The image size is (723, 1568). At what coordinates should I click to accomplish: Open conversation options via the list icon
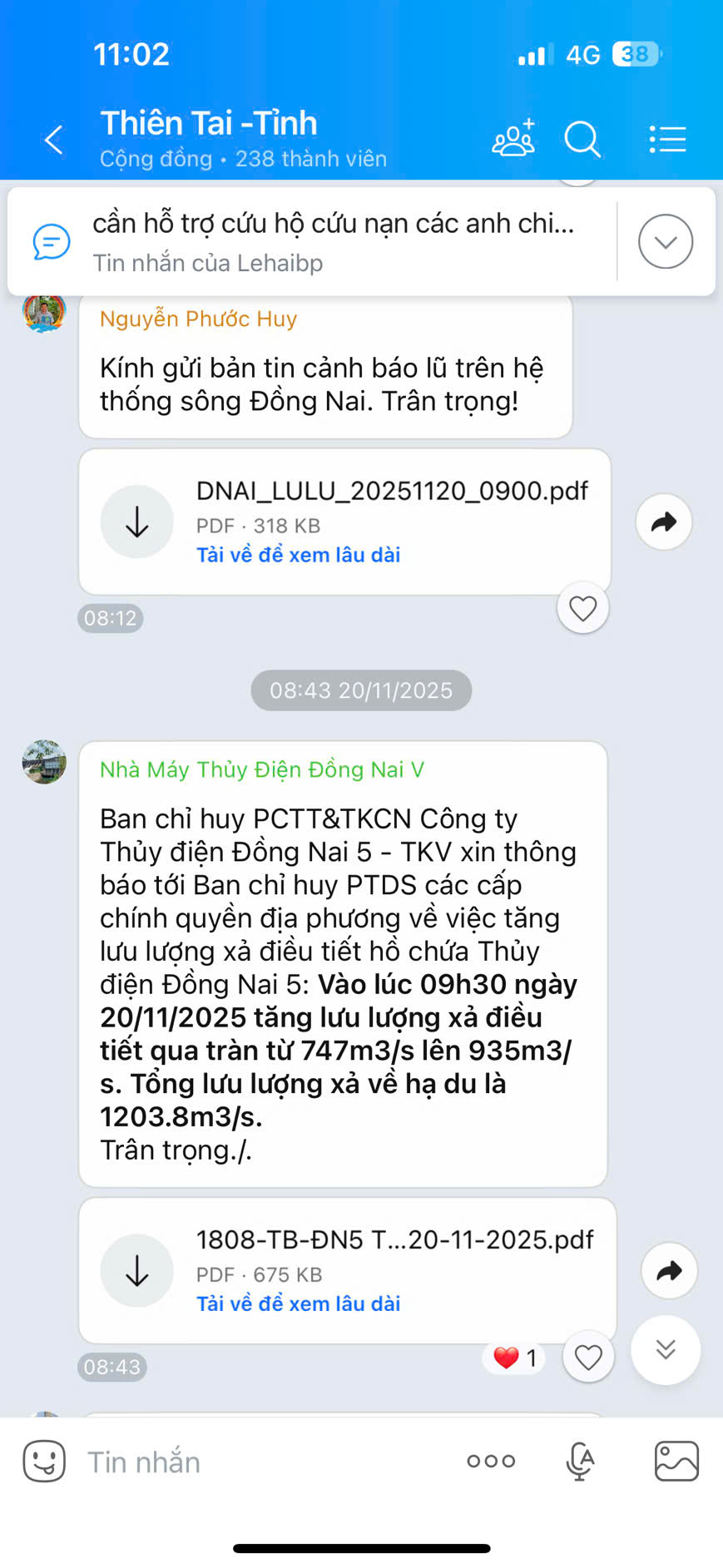point(667,140)
